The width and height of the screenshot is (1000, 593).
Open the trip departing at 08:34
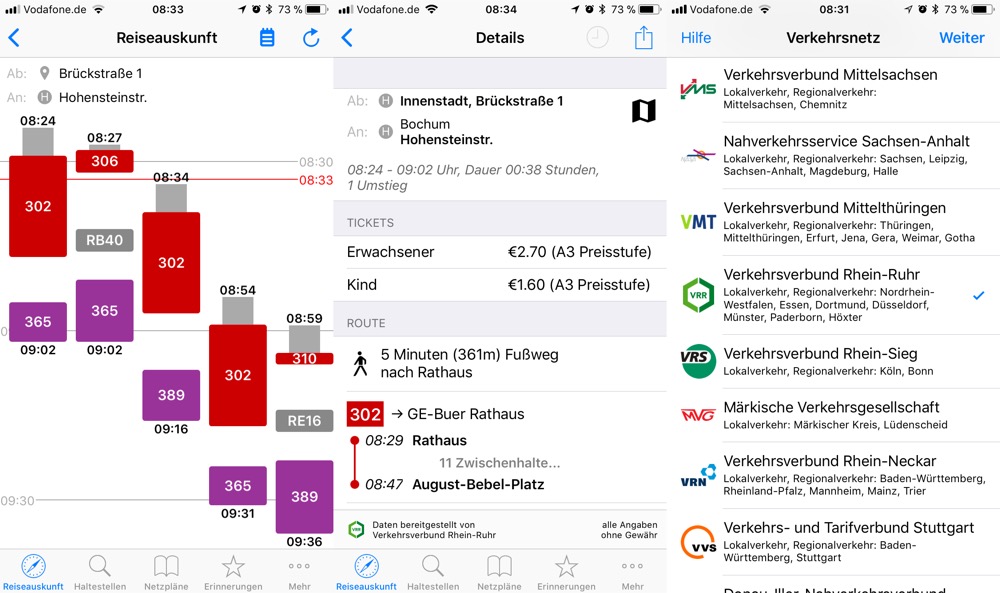tap(171, 262)
